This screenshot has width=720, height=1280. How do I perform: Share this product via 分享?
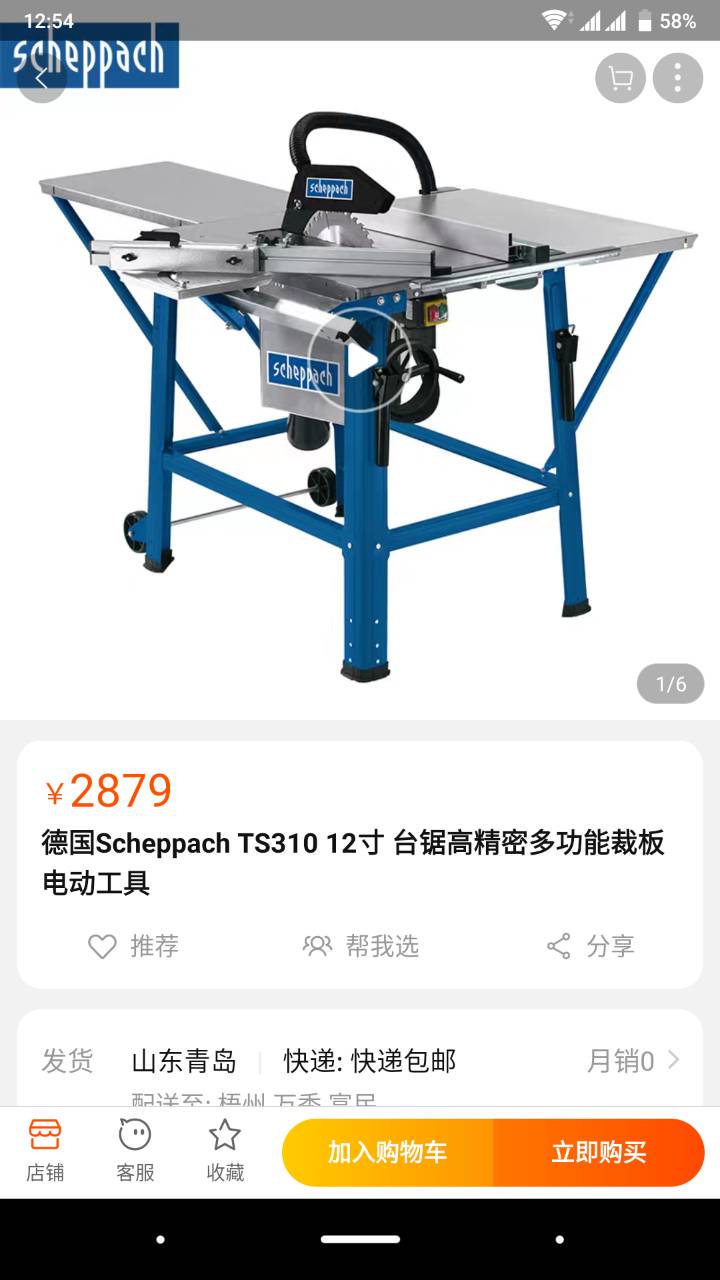point(590,946)
